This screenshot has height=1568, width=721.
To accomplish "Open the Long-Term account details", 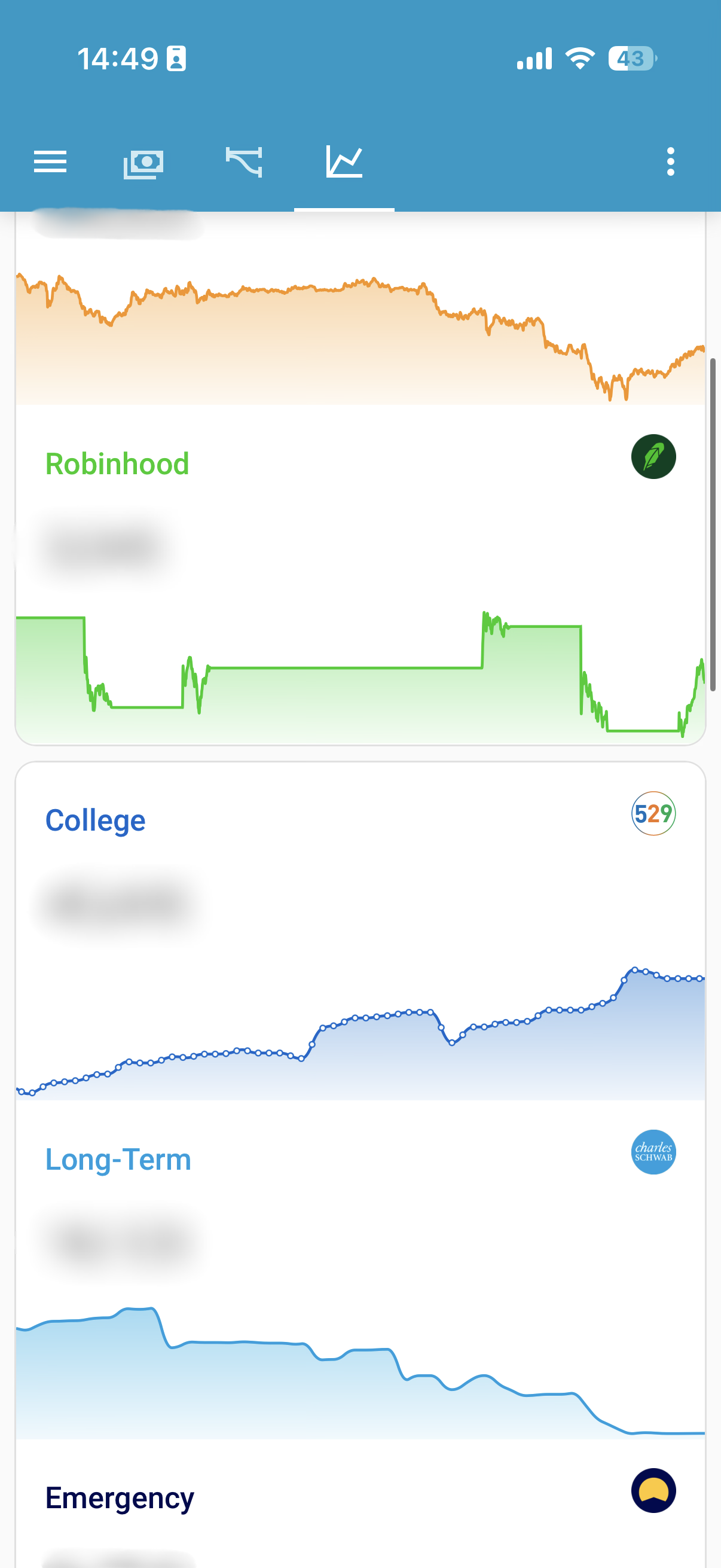I will (x=118, y=1158).
